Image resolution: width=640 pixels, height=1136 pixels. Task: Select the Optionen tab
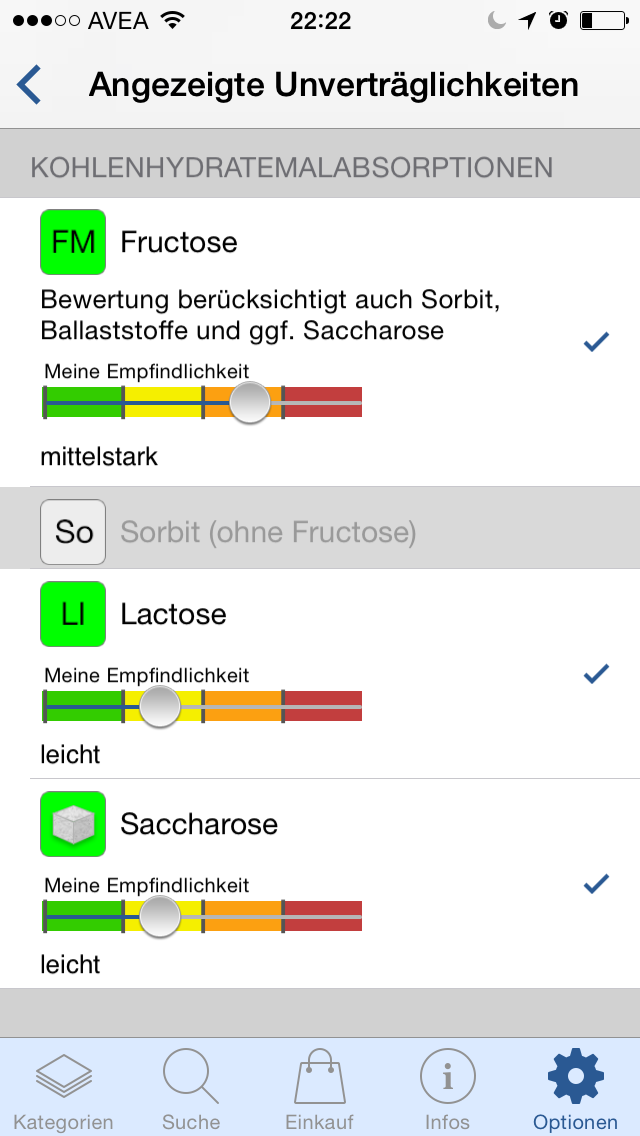[575, 1087]
